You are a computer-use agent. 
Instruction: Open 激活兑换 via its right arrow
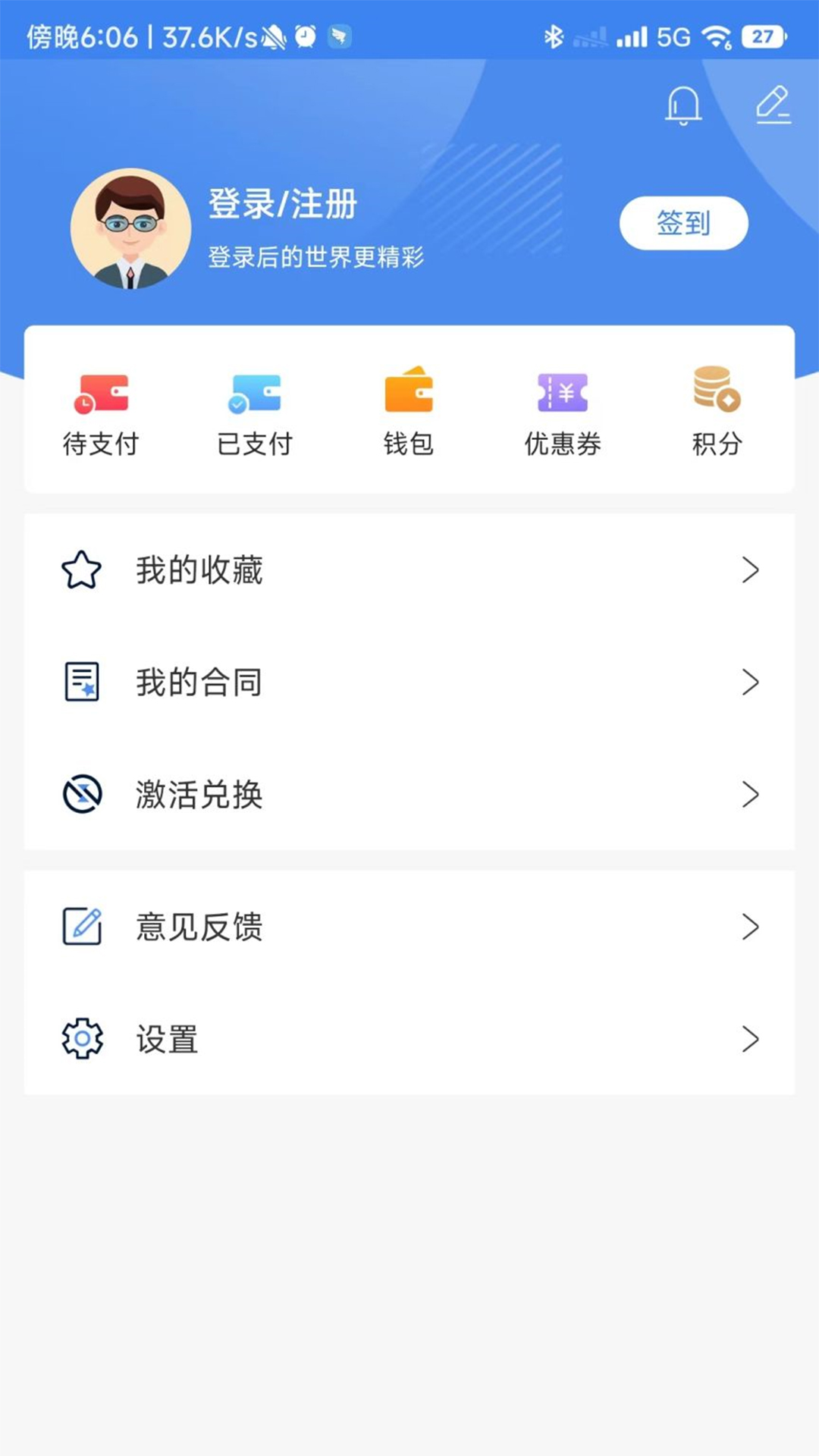pyautogui.click(x=749, y=795)
